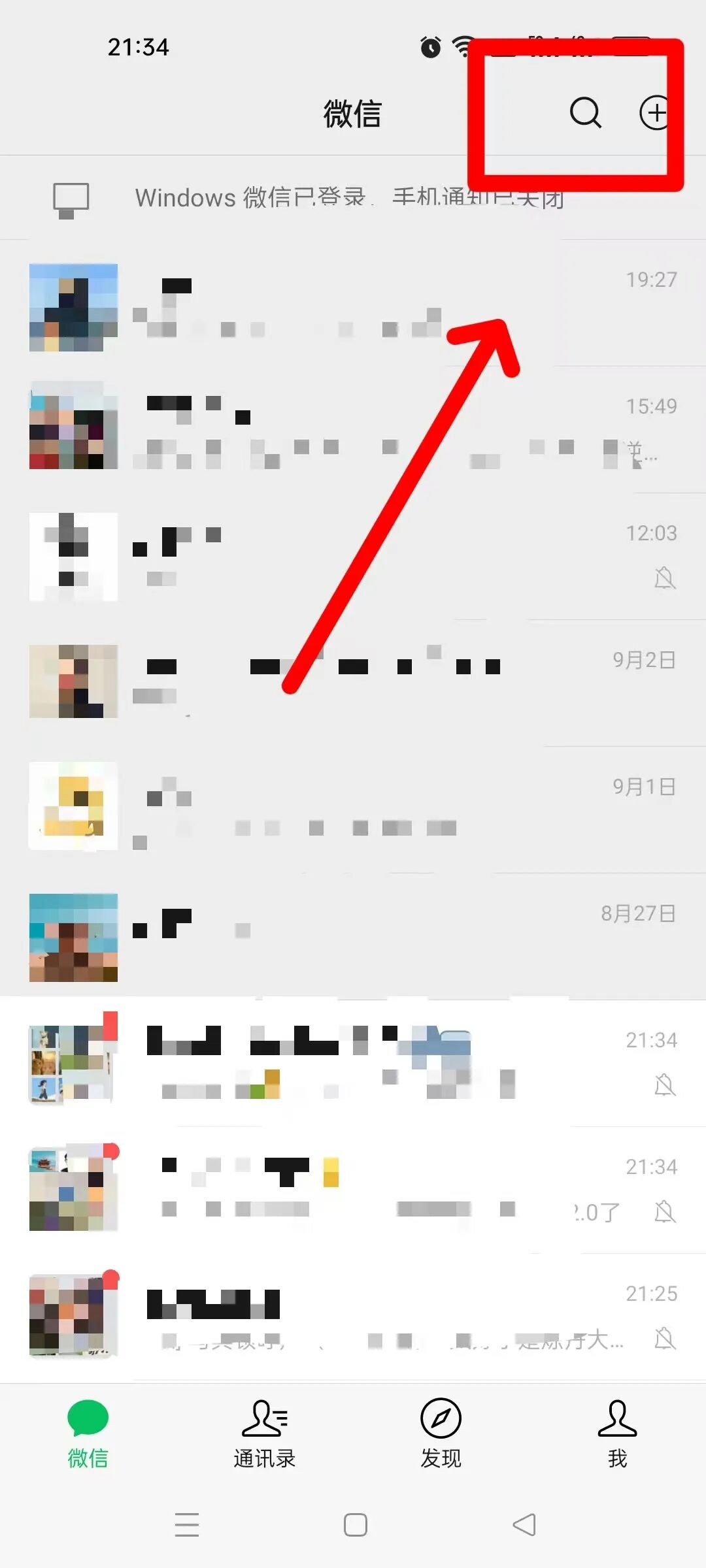
Task: Switch to the 发现 tab
Action: click(441, 1433)
